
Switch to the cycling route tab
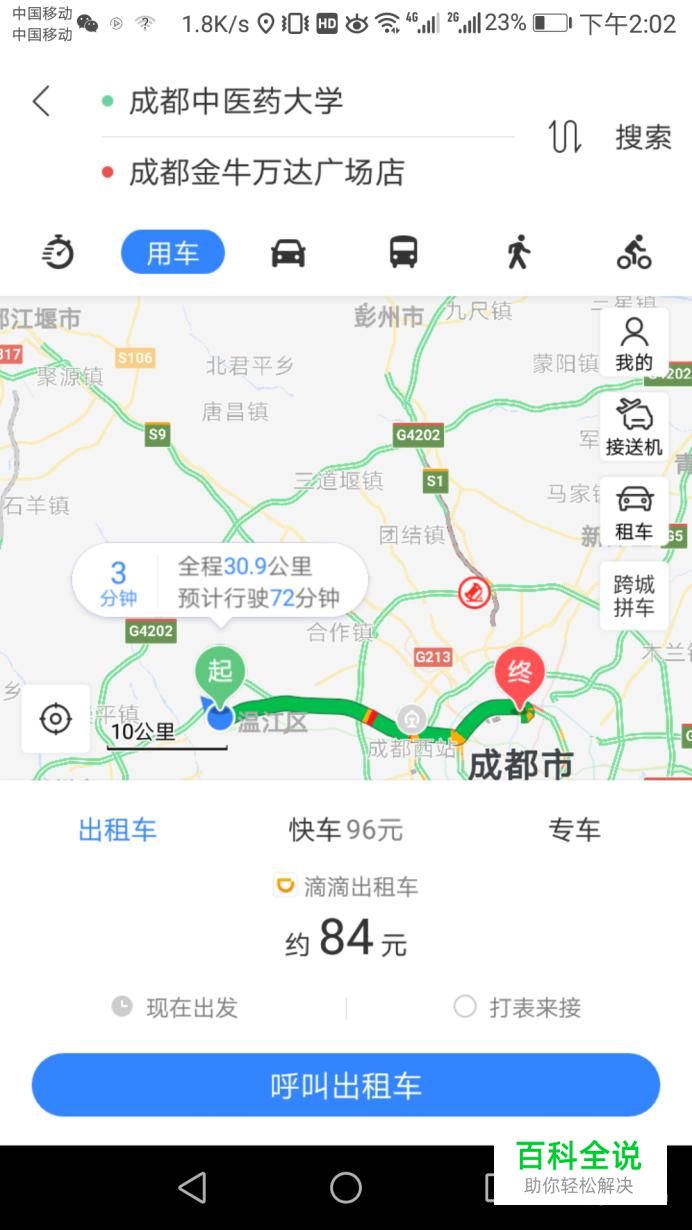click(x=634, y=252)
